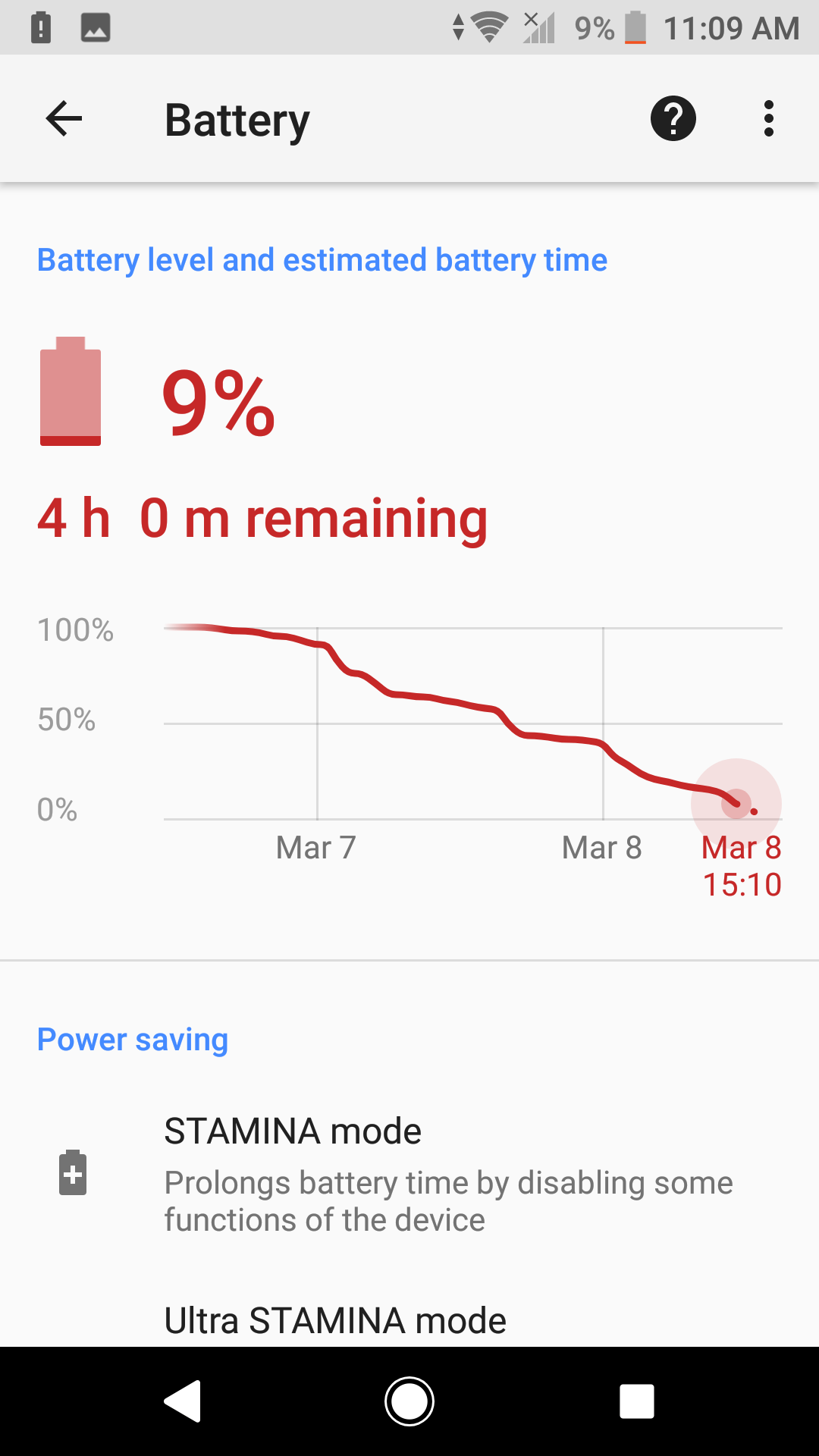Tap the battery level graph

[472, 724]
